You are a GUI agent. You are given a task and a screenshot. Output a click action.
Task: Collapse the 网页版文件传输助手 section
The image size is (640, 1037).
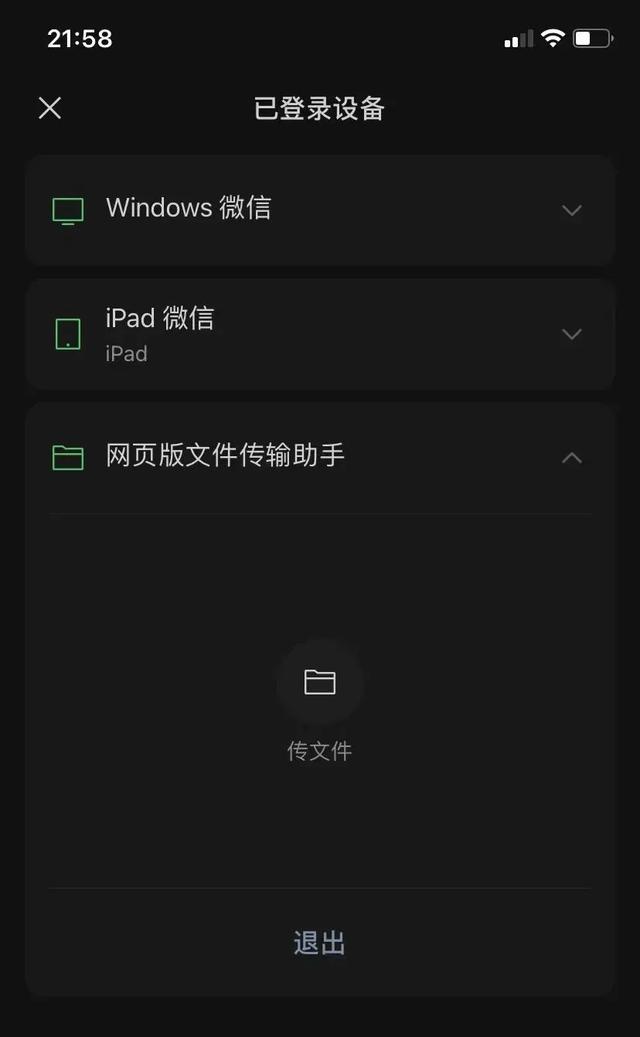pos(571,458)
